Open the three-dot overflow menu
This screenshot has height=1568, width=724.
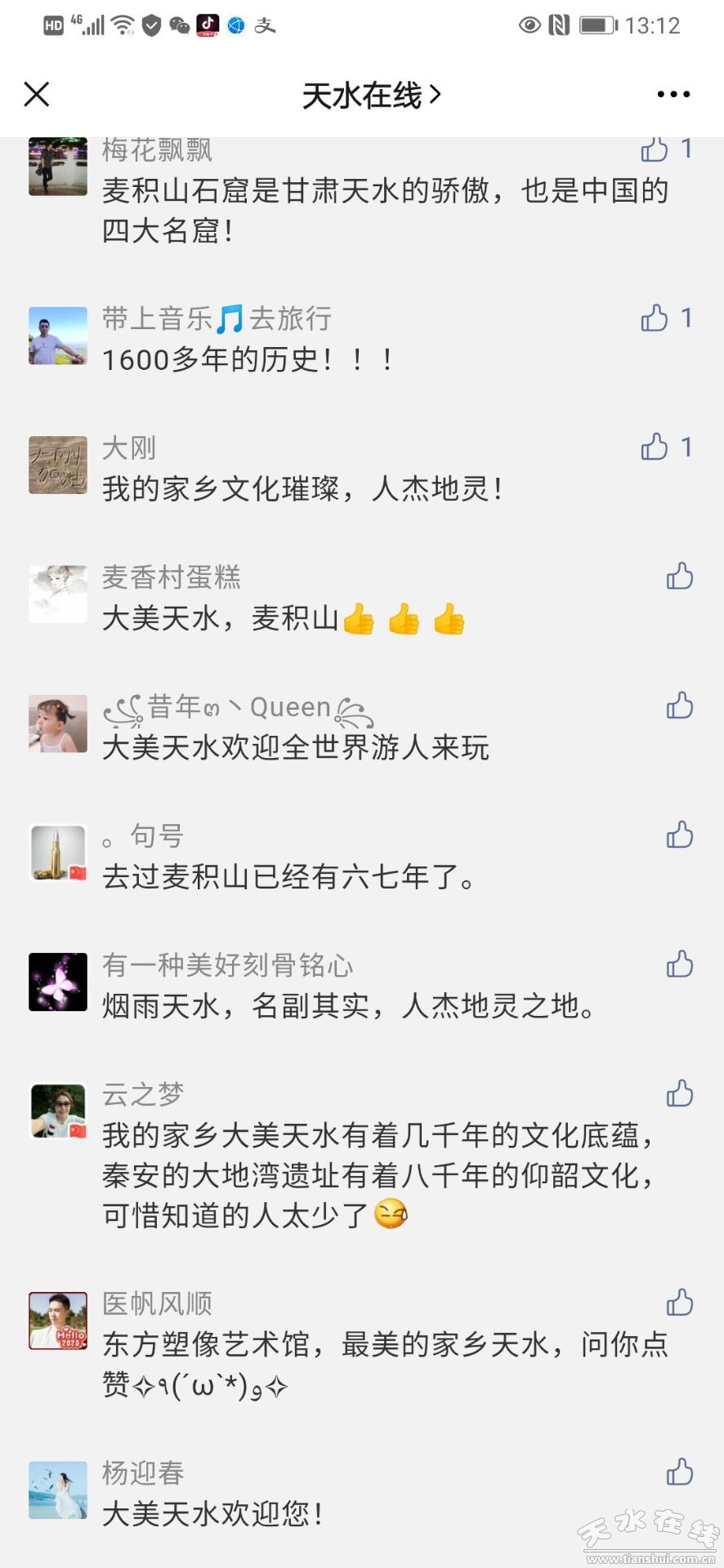tap(673, 95)
